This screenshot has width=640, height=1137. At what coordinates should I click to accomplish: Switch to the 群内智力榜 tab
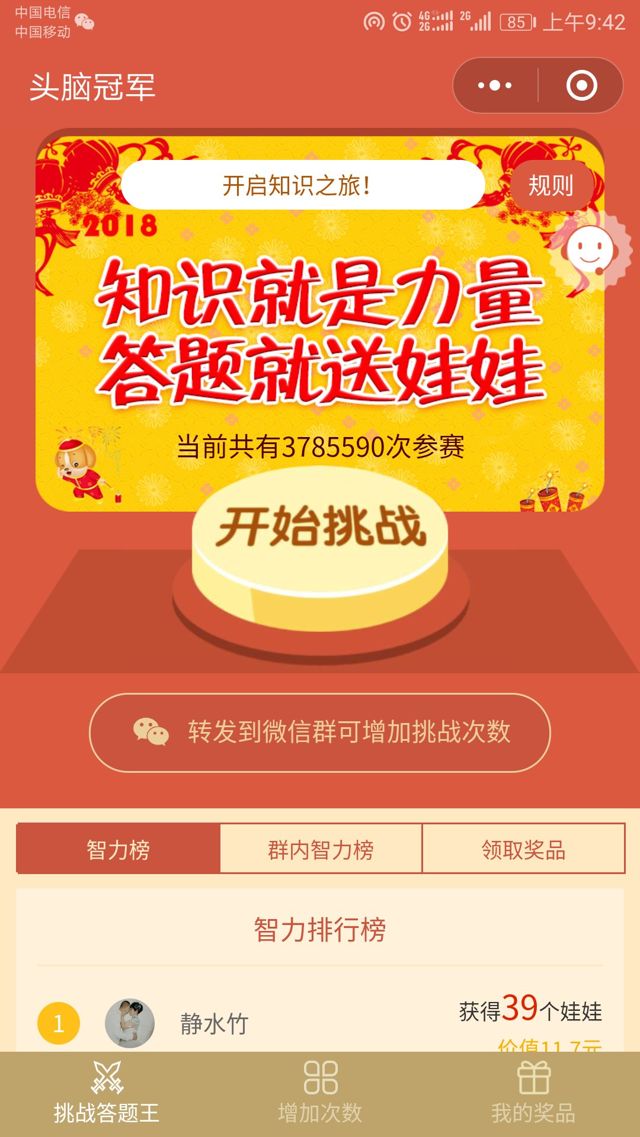pyautogui.click(x=321, y=850)
